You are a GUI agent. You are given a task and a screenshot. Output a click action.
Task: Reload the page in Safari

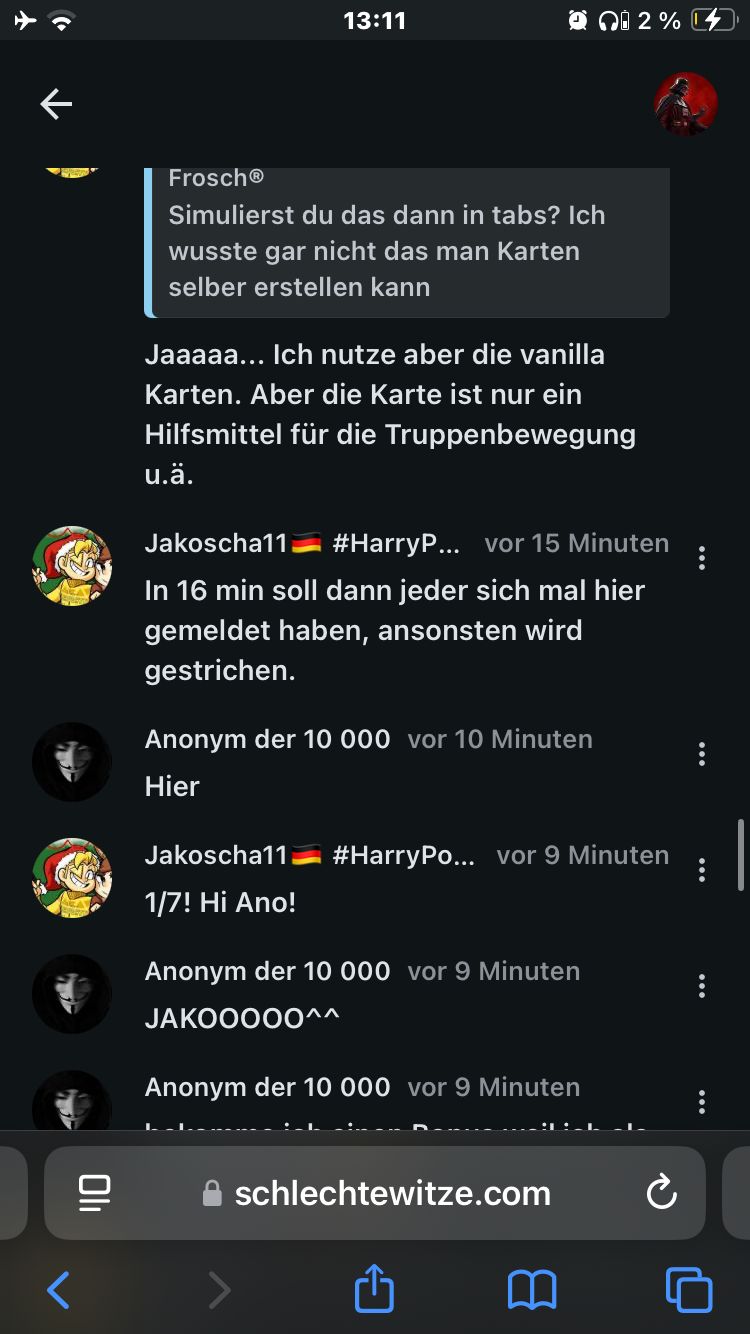tap(661, 1192)
